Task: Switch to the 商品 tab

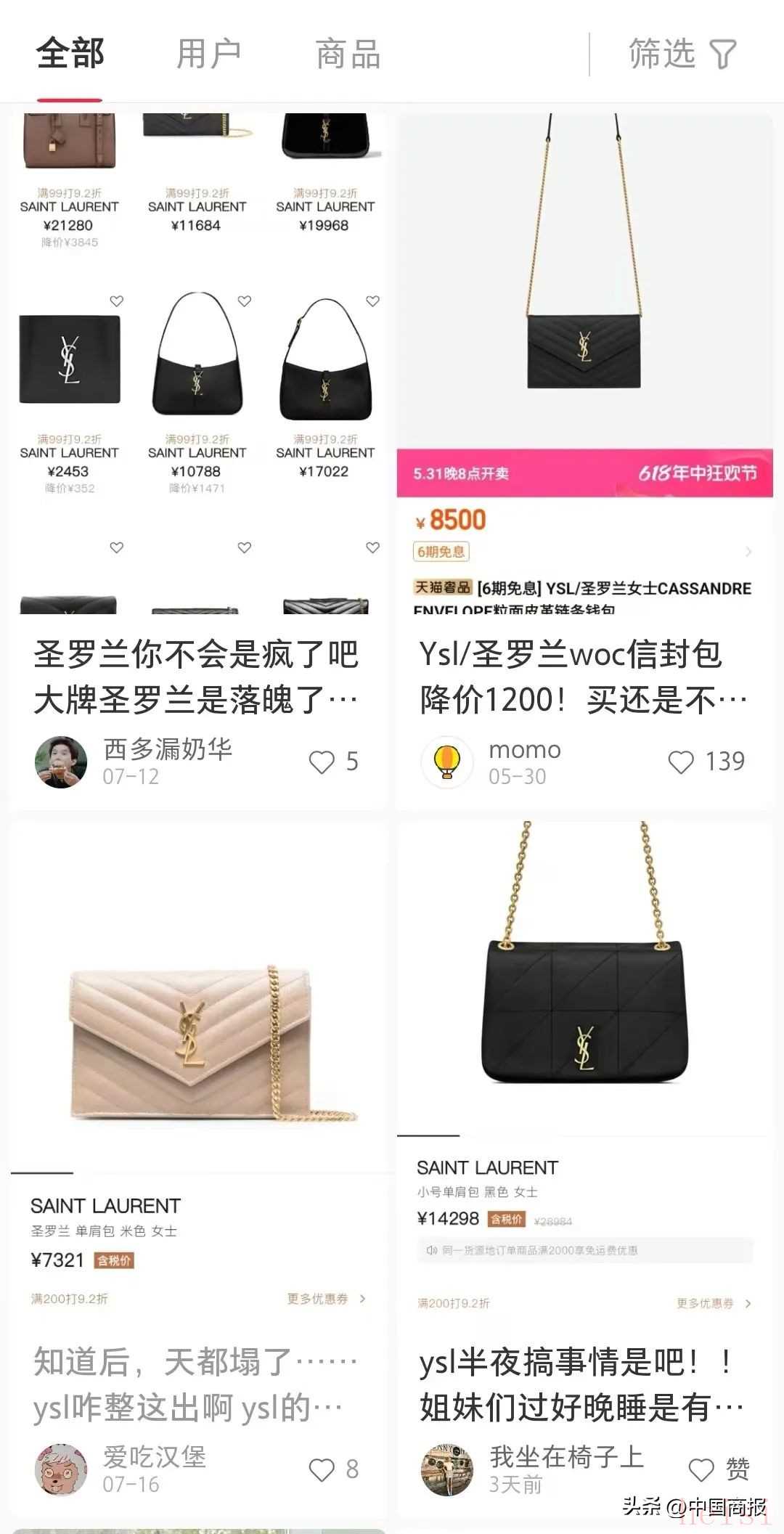Action: pyautogui.click(x=348, y=54)
